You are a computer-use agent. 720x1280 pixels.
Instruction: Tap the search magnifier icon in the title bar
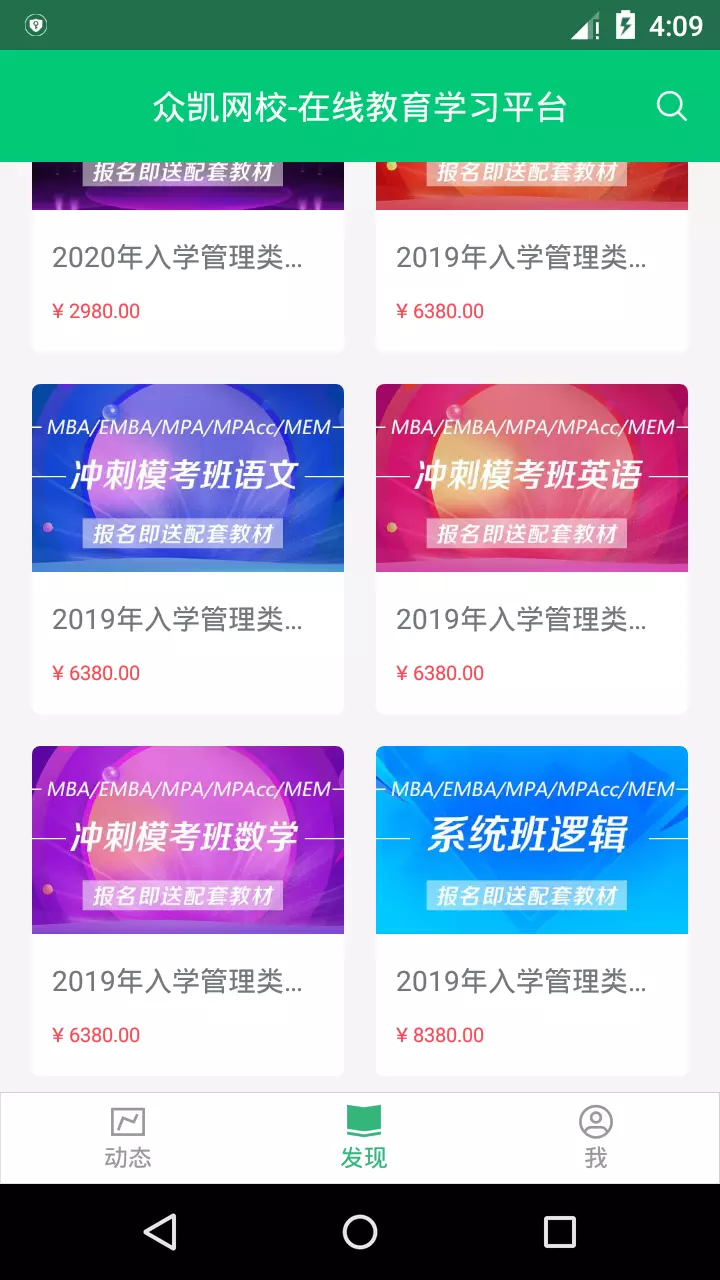(671, 105)
